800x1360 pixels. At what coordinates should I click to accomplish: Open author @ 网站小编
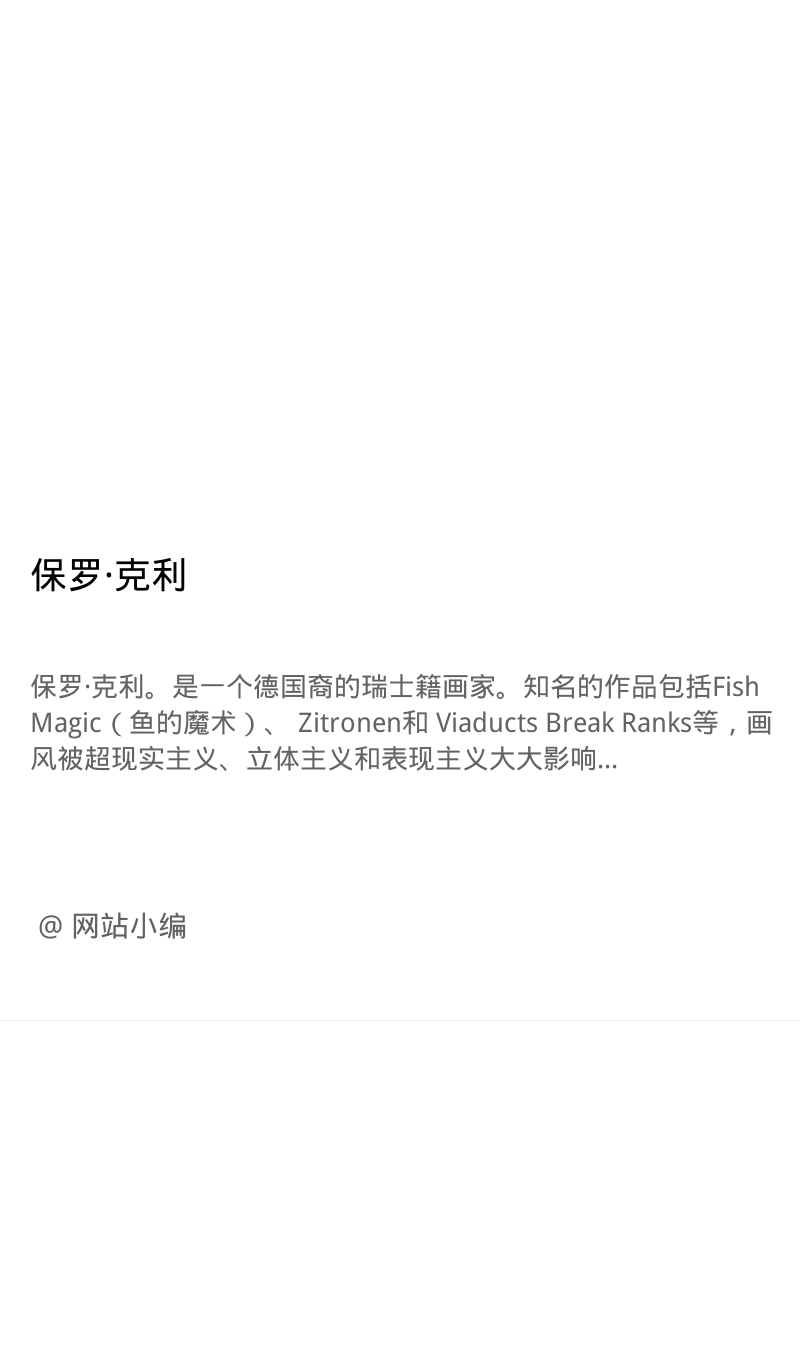(112, 927)
